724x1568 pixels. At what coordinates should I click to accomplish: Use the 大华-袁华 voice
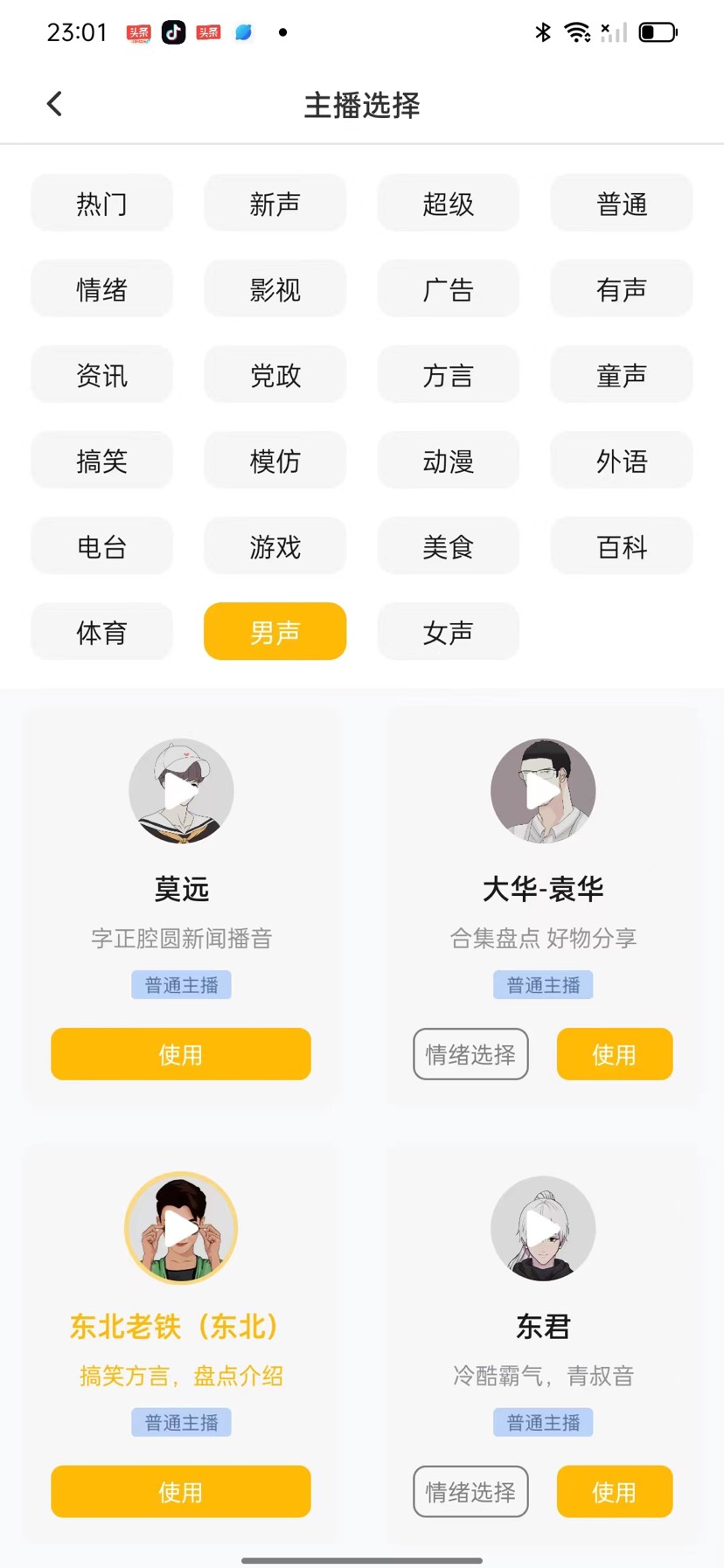click(x=615, y=1054)
